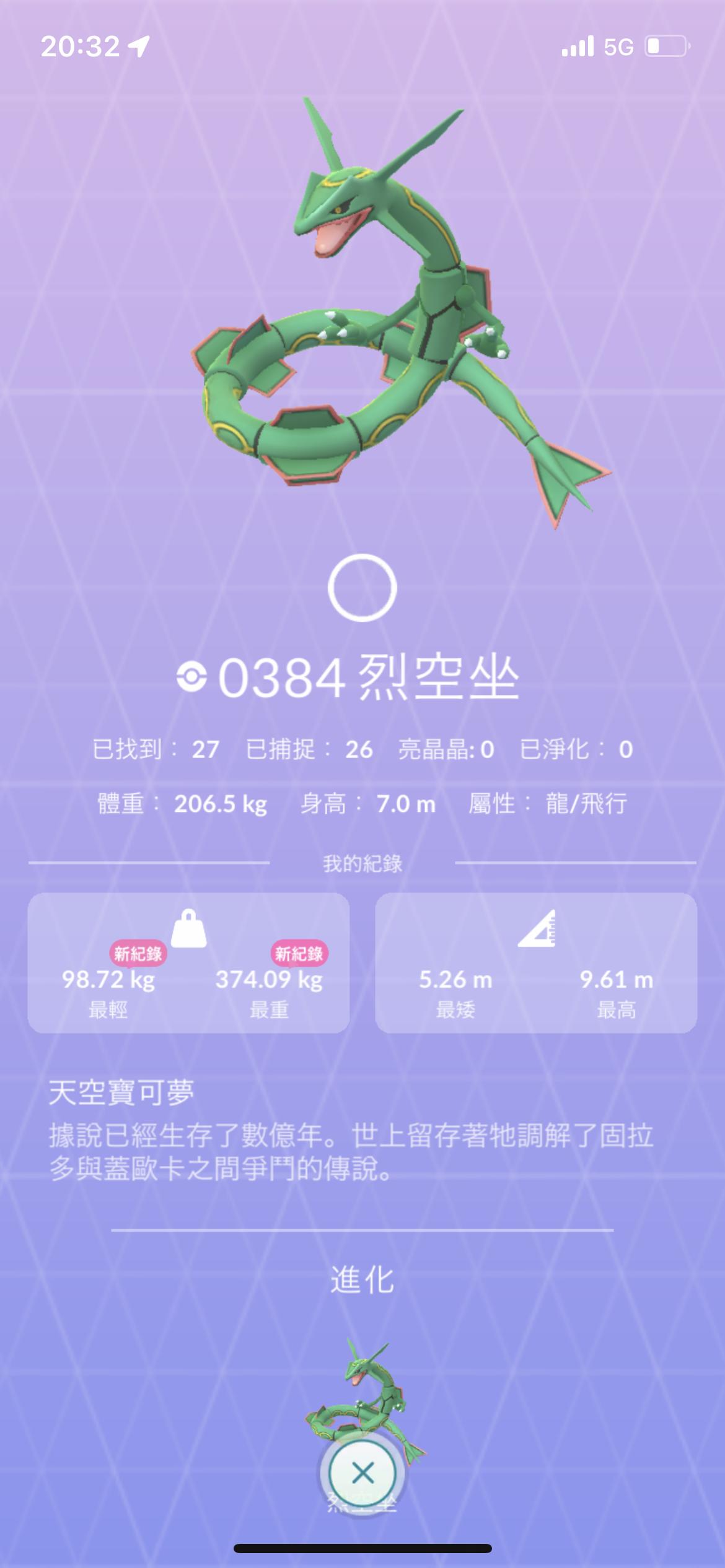This screenshot has height=1568, width=725.
Task: Select the round form selector under Rayquaza
Action: [x=362, y=588]
